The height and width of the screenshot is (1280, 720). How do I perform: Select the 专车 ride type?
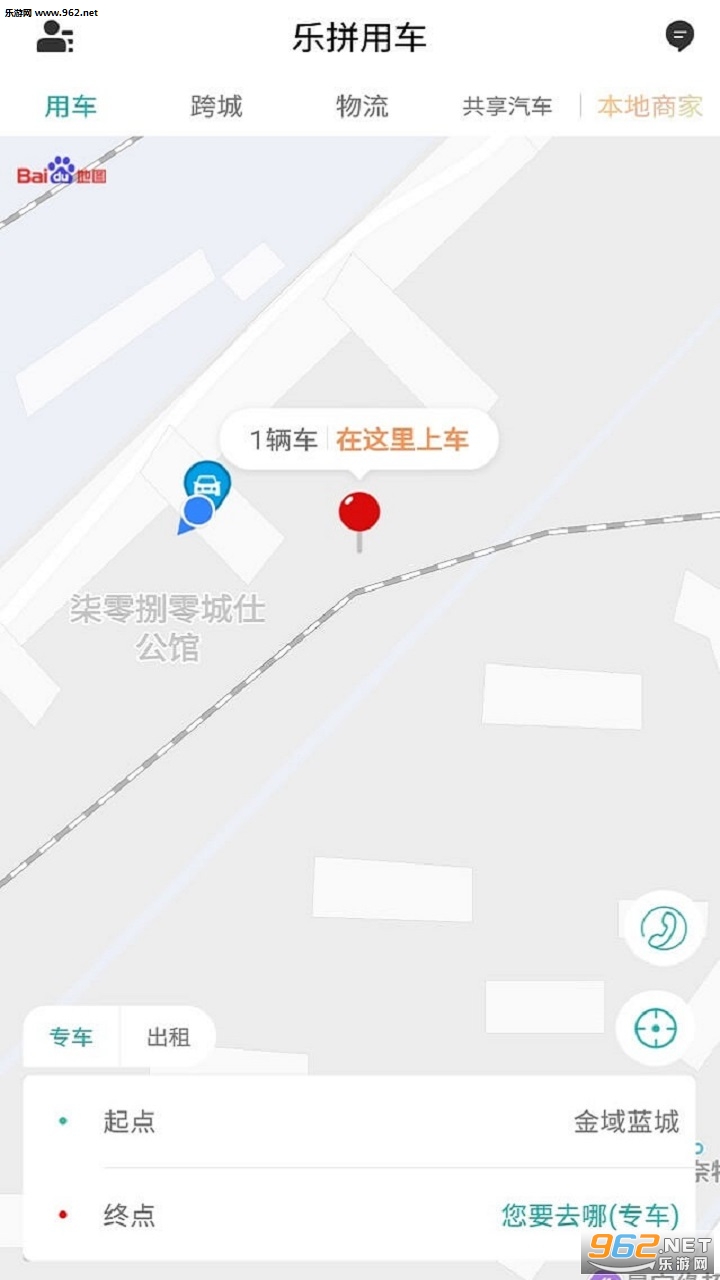click(71, 1037)
